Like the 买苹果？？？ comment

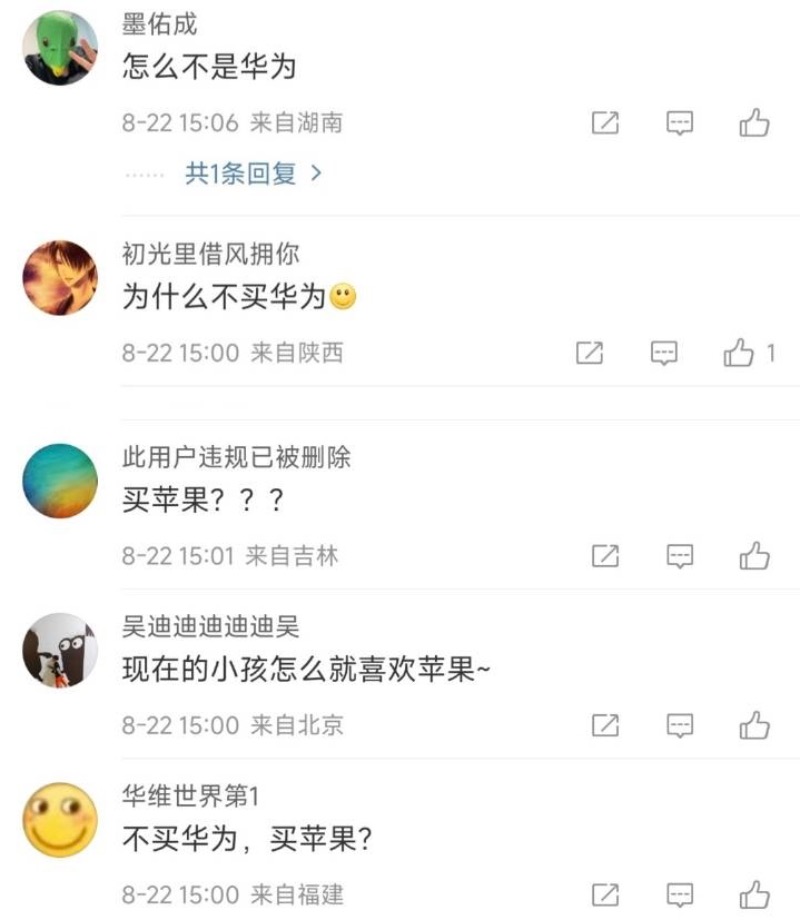[754, 555]
